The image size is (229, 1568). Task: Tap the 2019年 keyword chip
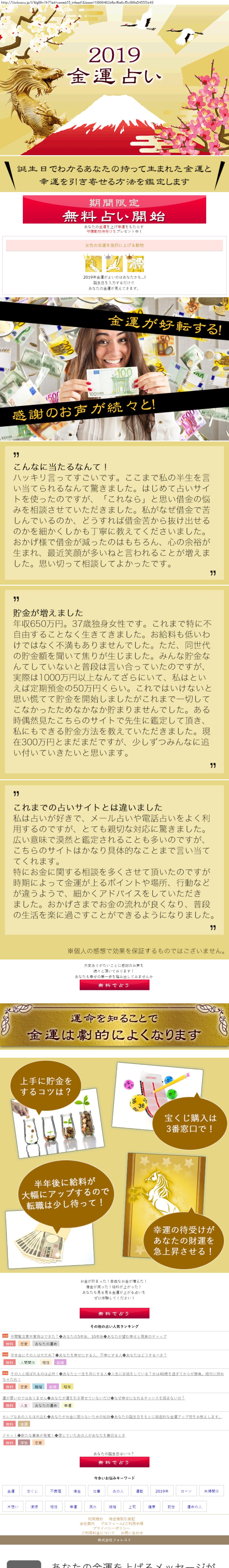162,1491
